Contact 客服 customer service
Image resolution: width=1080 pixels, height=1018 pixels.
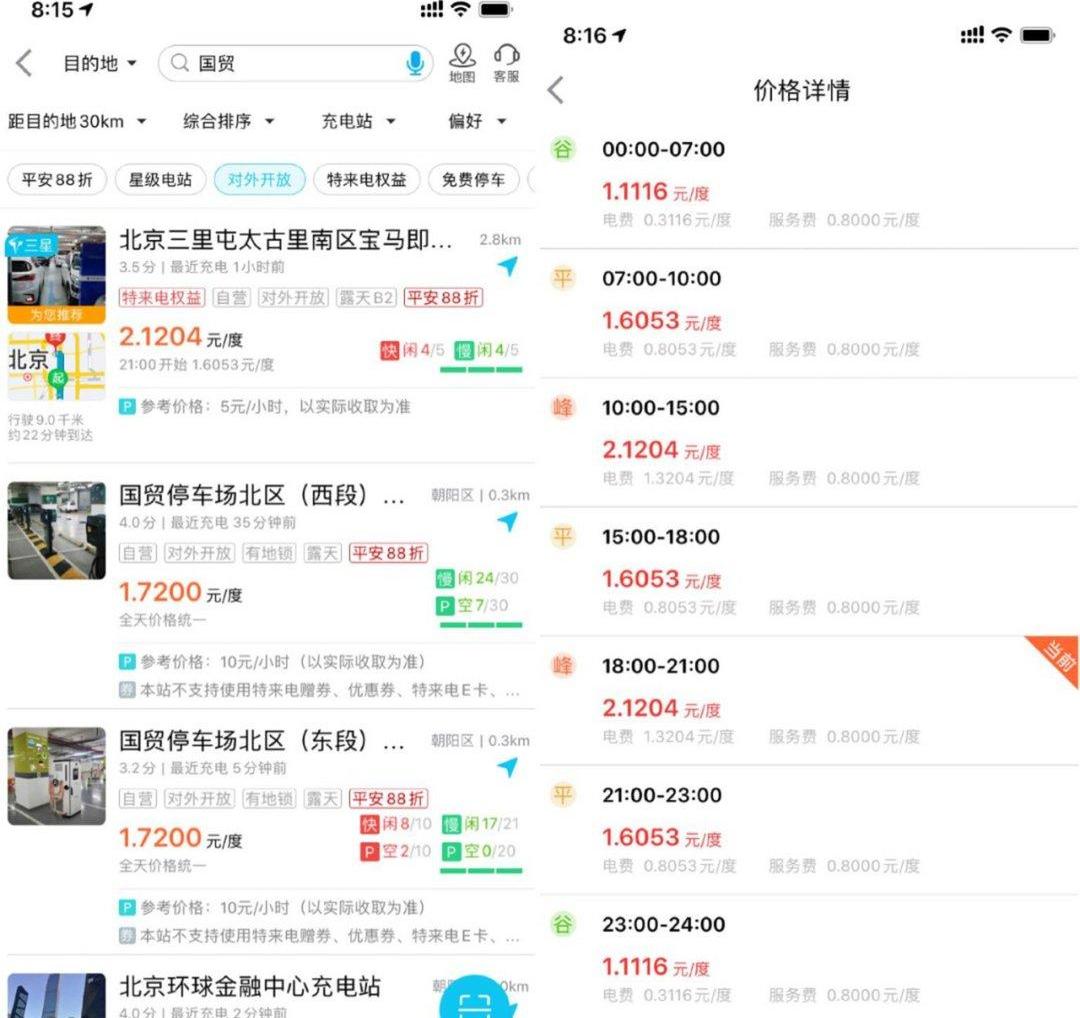(x=506, y=63)
